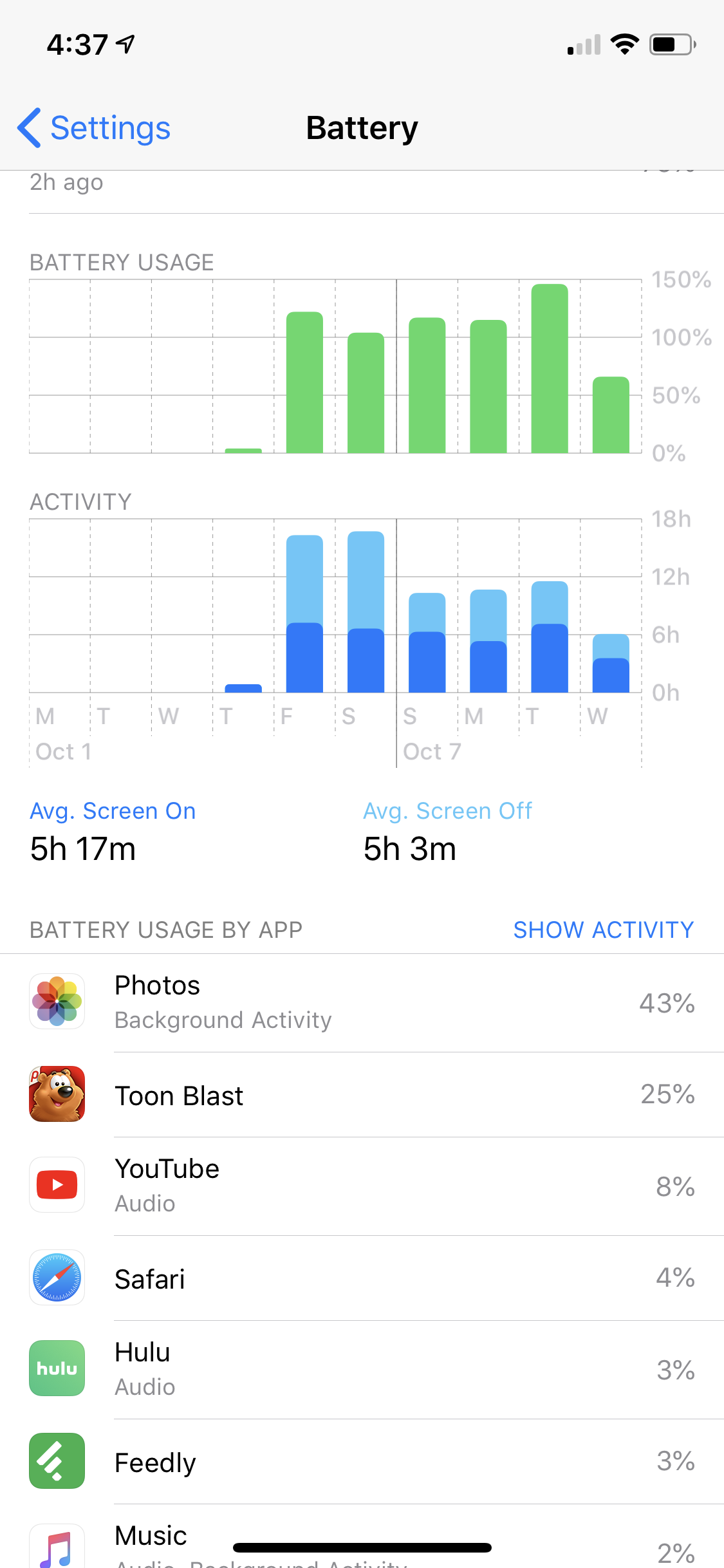
Task: Select the Hulu usage row
Action: pos(362,1369)
